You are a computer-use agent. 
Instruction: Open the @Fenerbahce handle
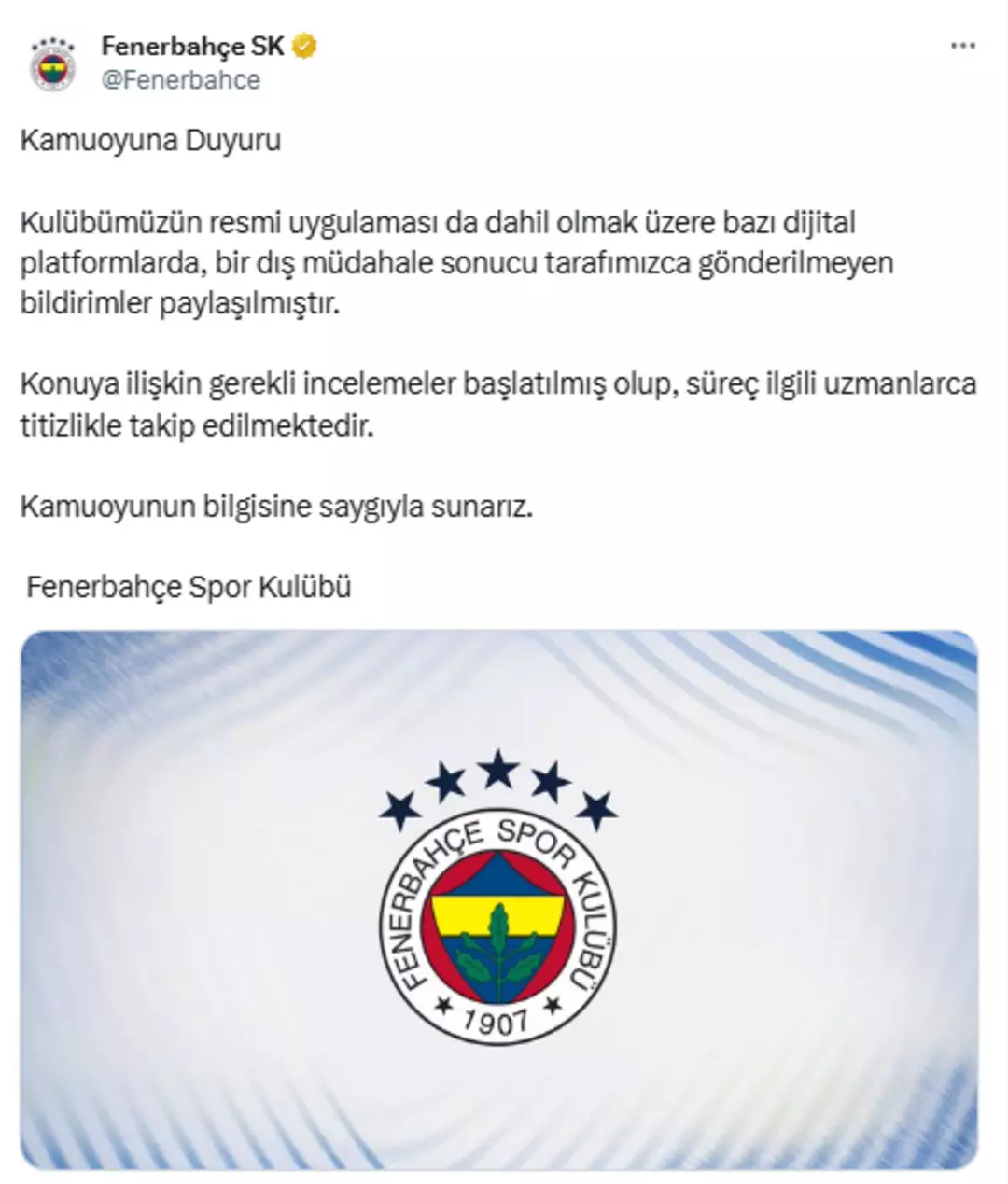pos(180,80)
